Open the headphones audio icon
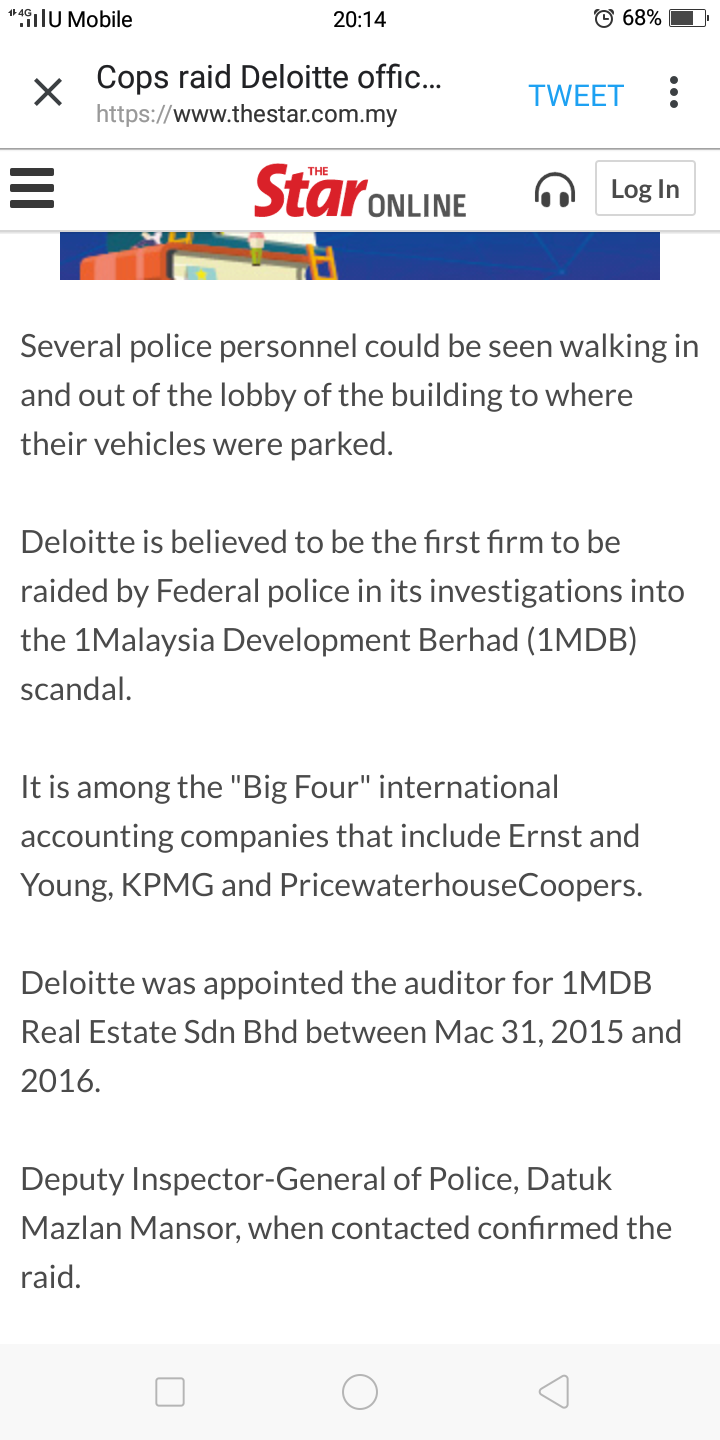This screenshot has width=720, height=1440. pyautogui.click(x=555, y=189)
